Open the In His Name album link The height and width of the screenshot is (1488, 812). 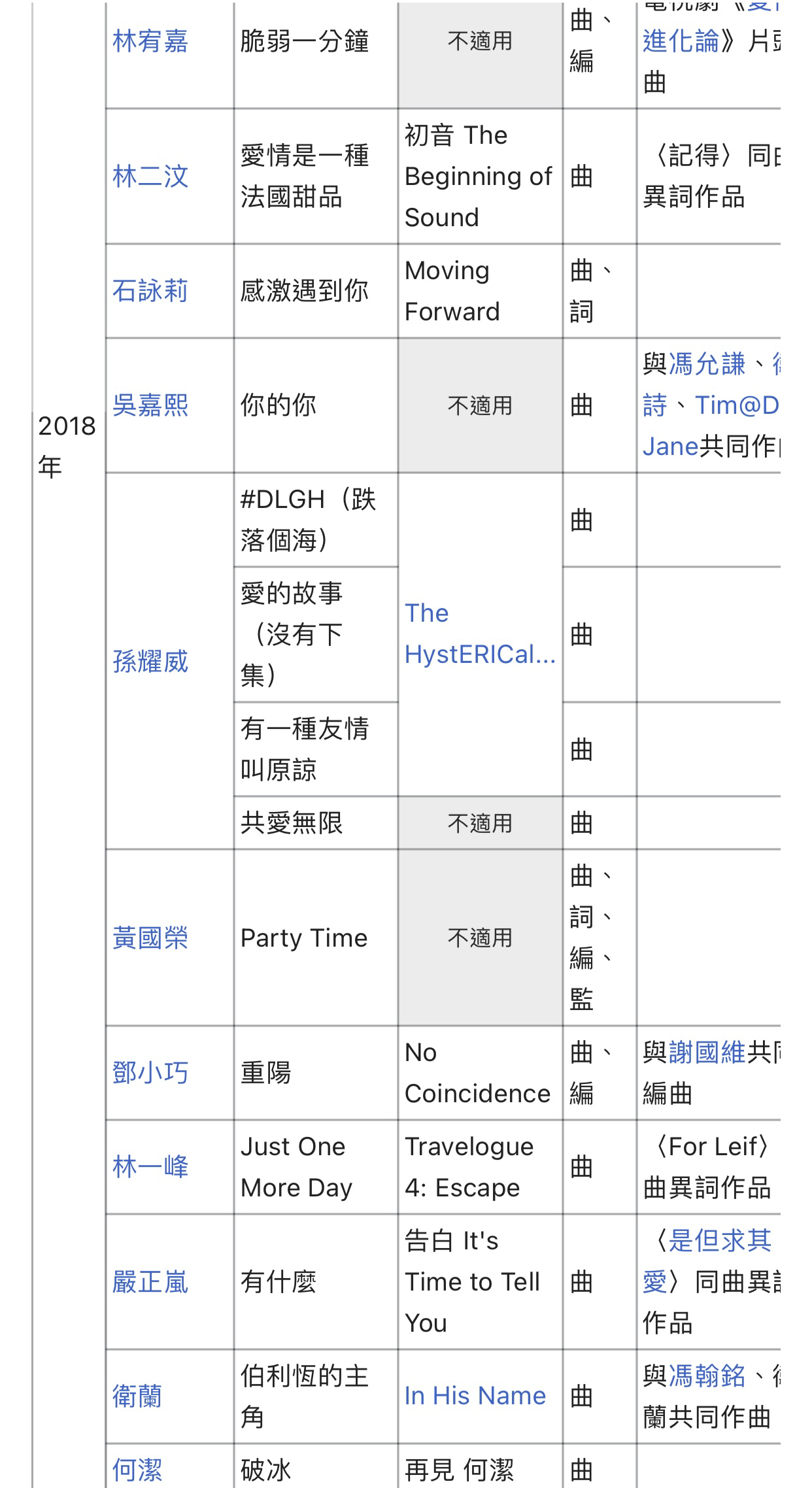tap(475, 1396)
